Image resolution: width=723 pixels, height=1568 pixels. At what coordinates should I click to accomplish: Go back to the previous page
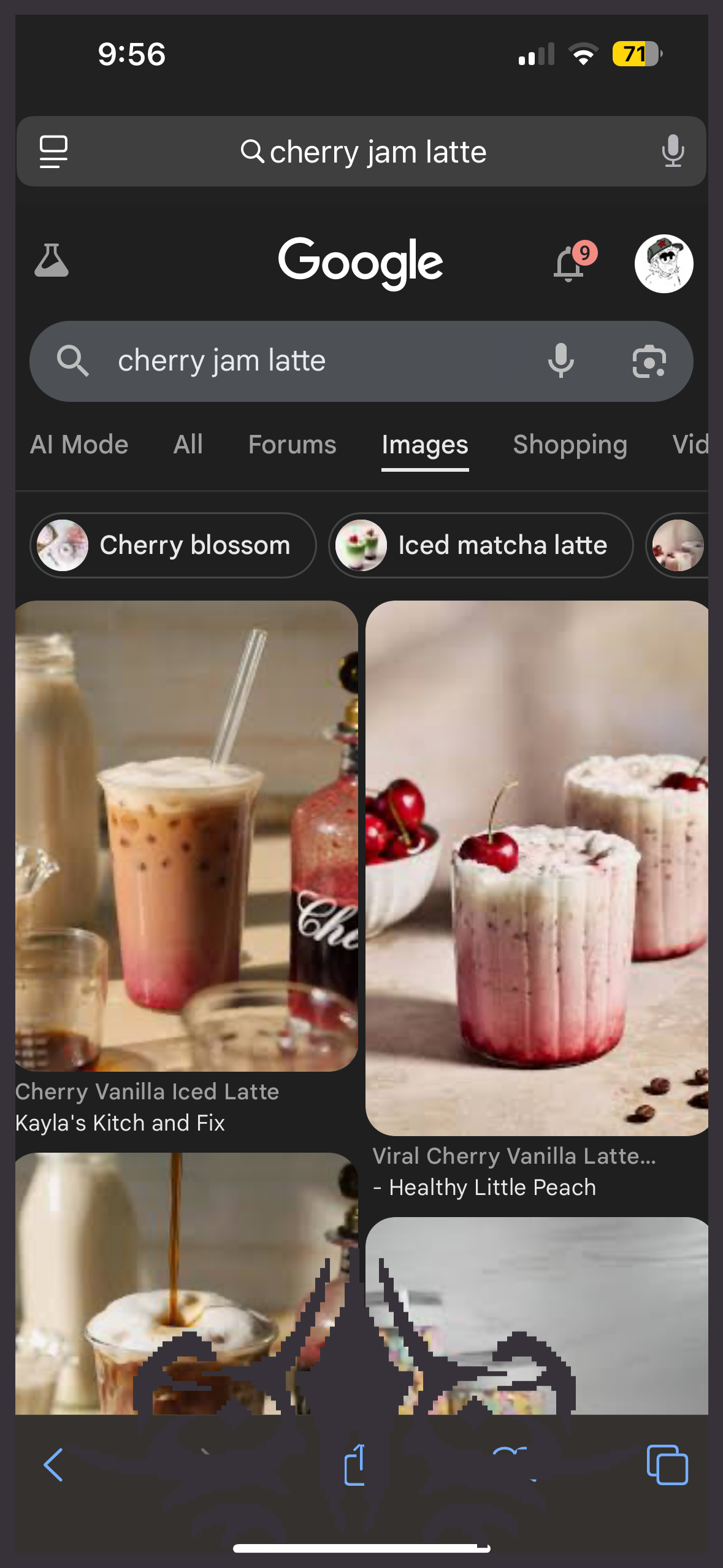coord(53,1465)
